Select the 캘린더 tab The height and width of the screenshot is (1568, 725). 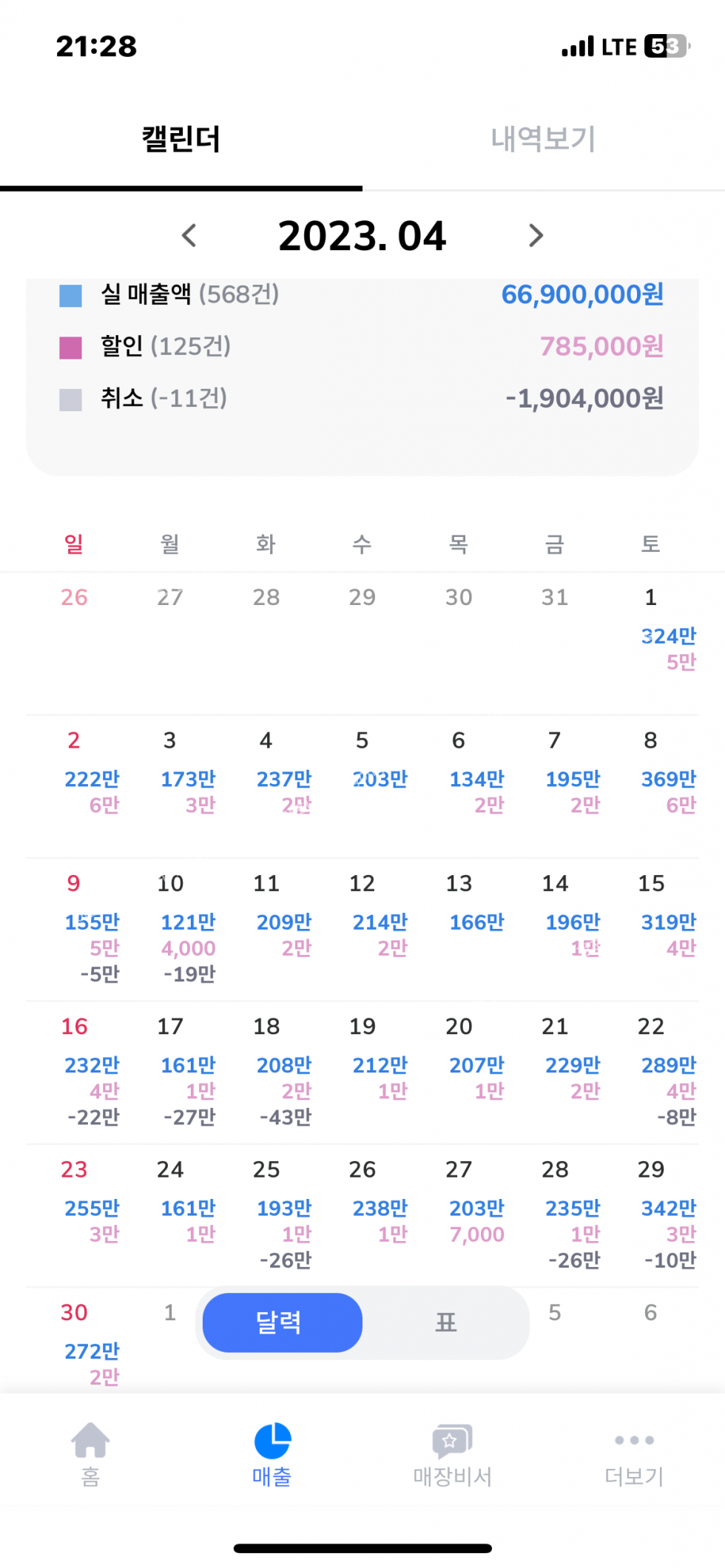click(x=181, y=139)
